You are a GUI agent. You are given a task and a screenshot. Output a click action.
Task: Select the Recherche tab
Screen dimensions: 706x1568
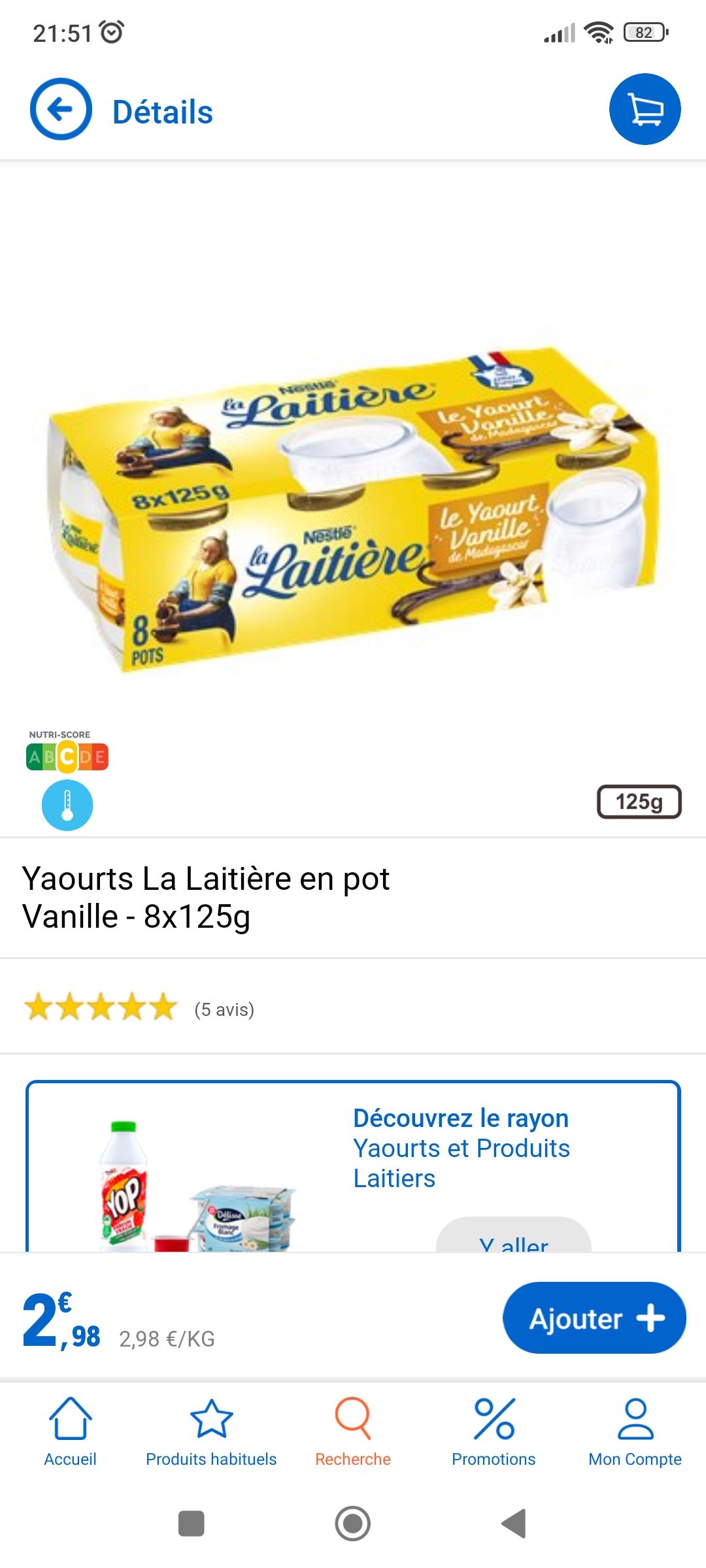pos(353,1431)
